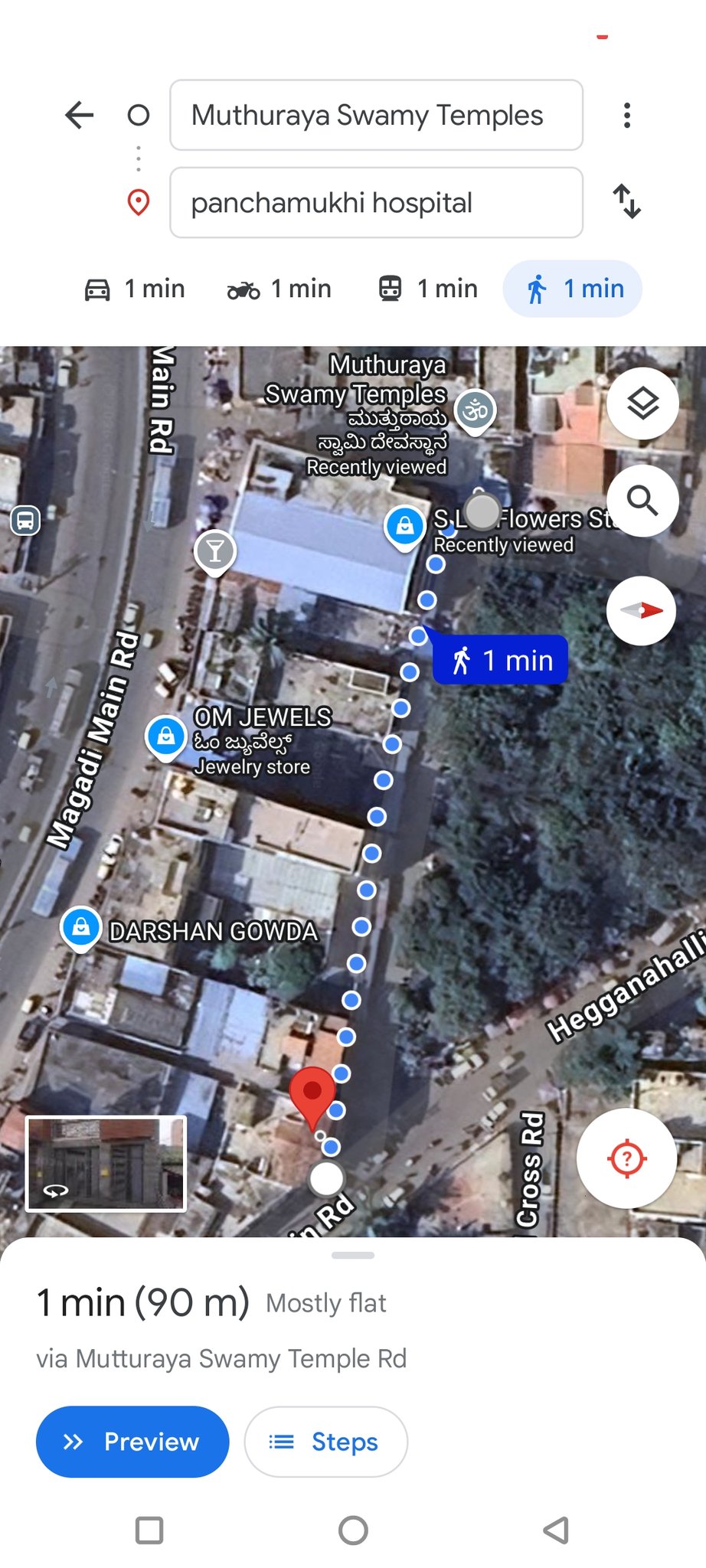706x1568 pixels.
Task: Switch to driving travel mode
Action: 135,289
